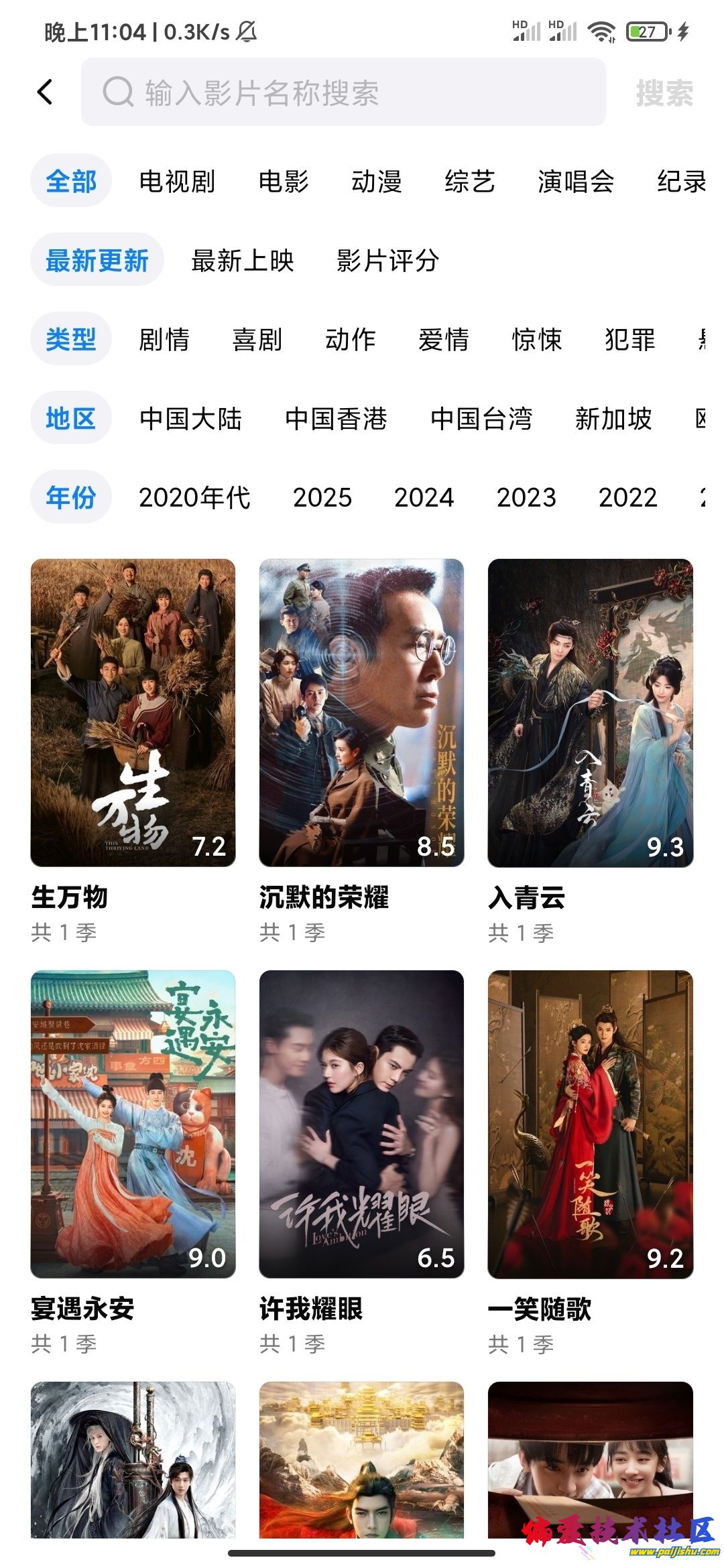Select the 电影 category tab
Image resolution: width=724 pixels, height=1568 pixels.
coord(284,182)
